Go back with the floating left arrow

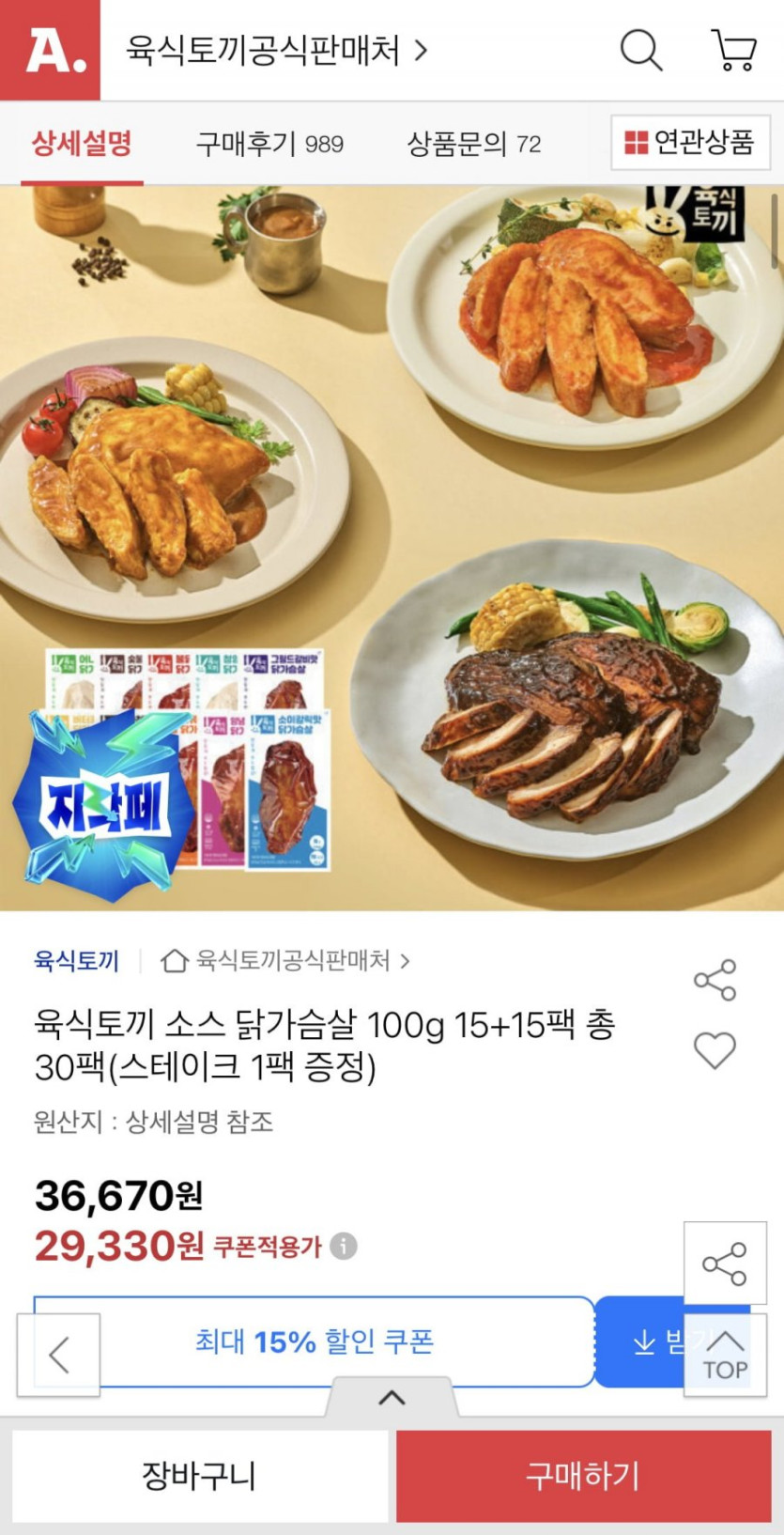coord(59,1355)
